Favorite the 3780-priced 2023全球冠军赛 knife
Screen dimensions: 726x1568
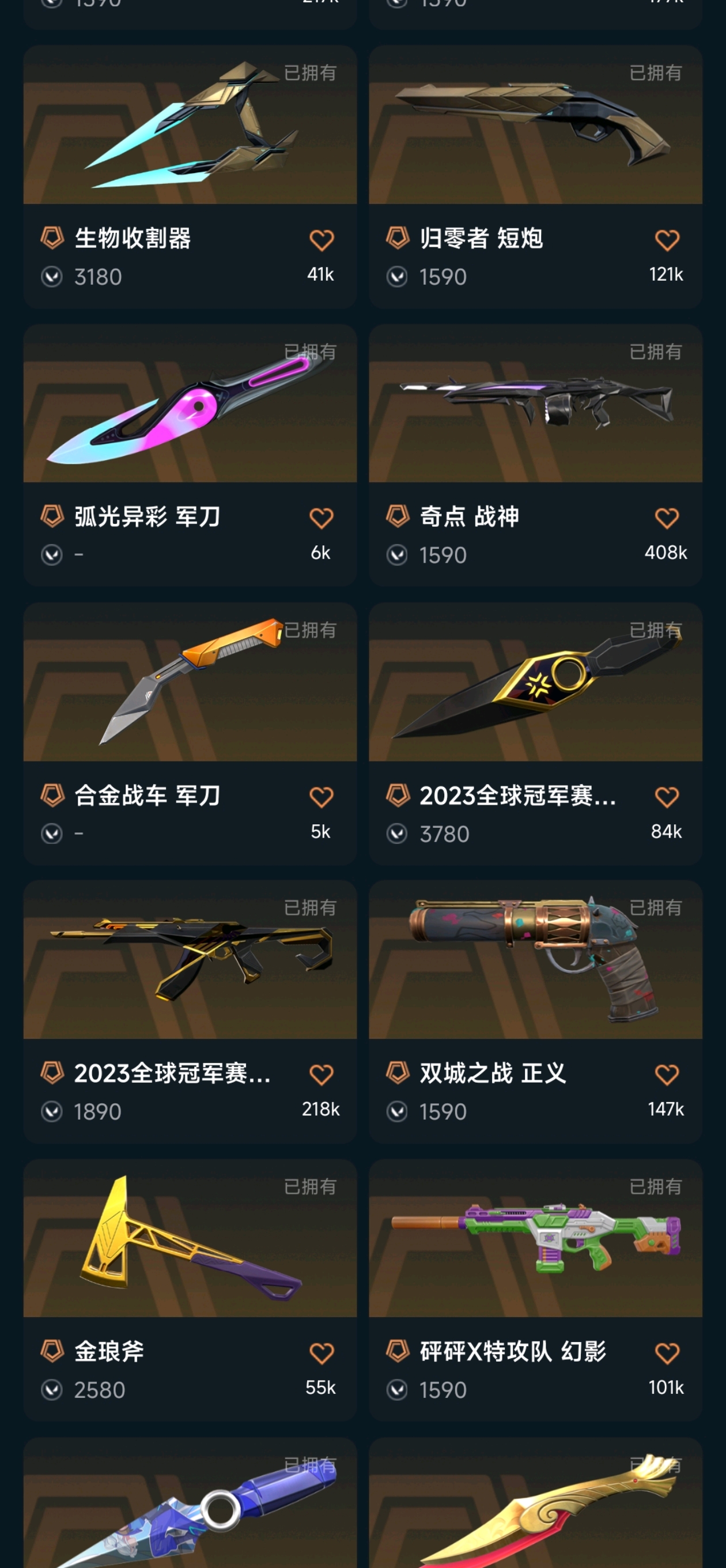666,797
